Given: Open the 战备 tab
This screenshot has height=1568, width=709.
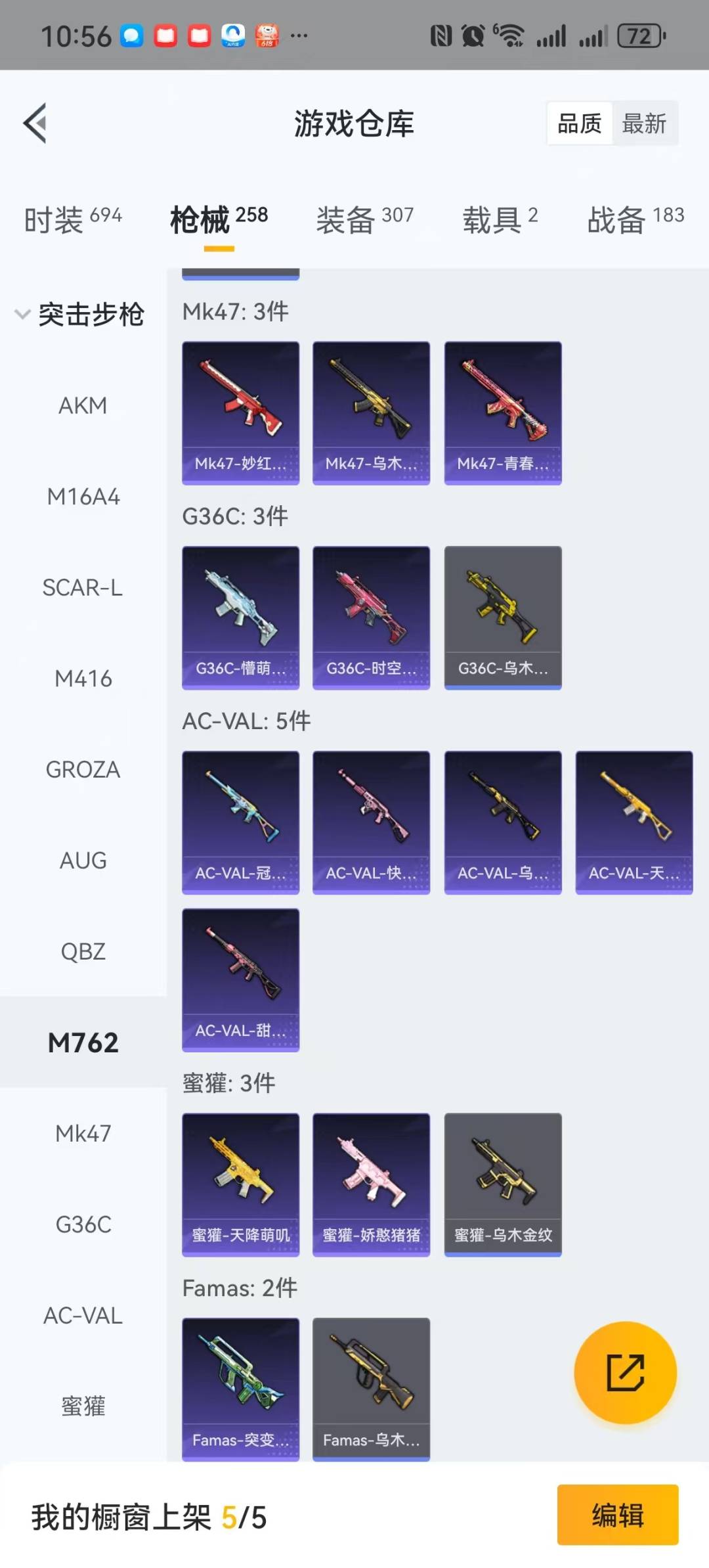Looking at the screenshot, I should coord(635,219).
